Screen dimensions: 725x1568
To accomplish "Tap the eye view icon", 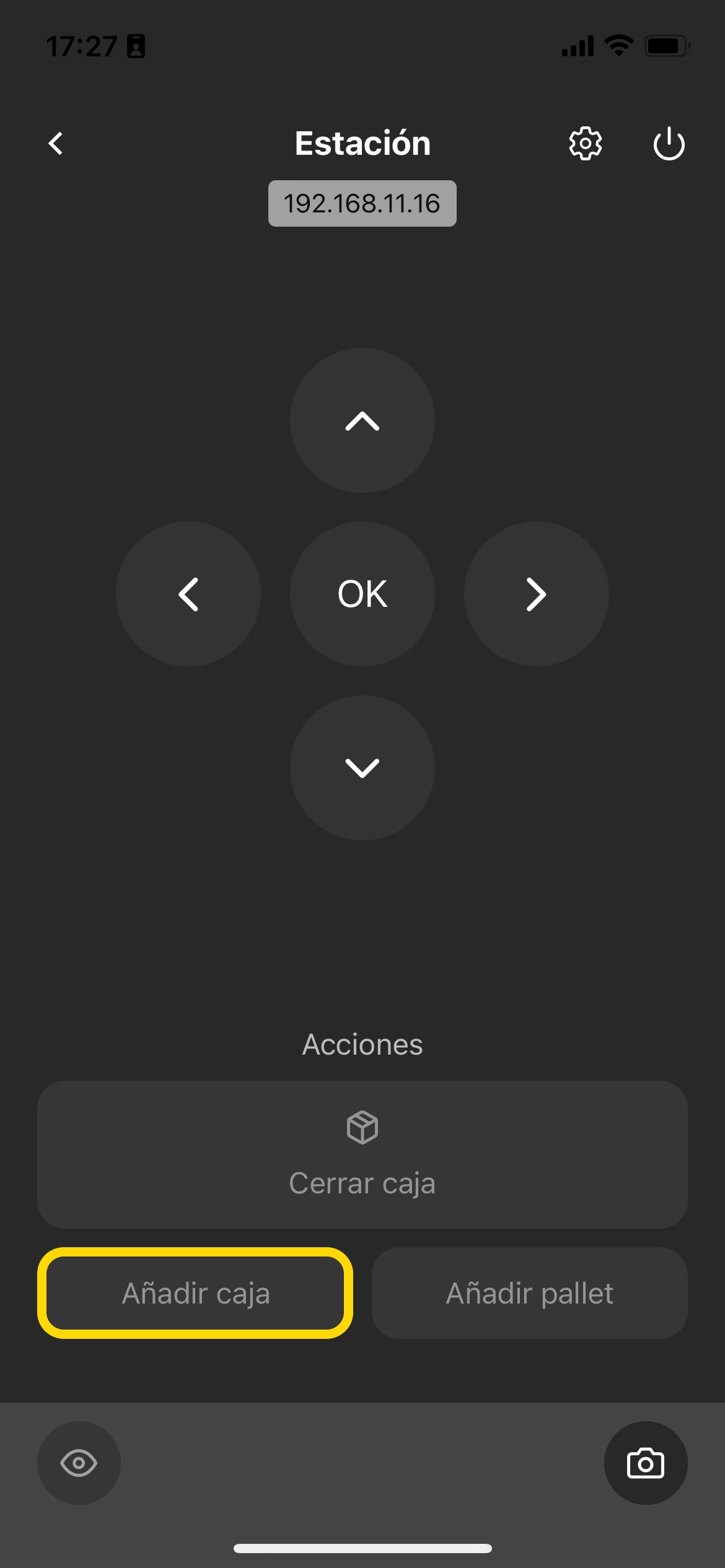I will 79,1463.
